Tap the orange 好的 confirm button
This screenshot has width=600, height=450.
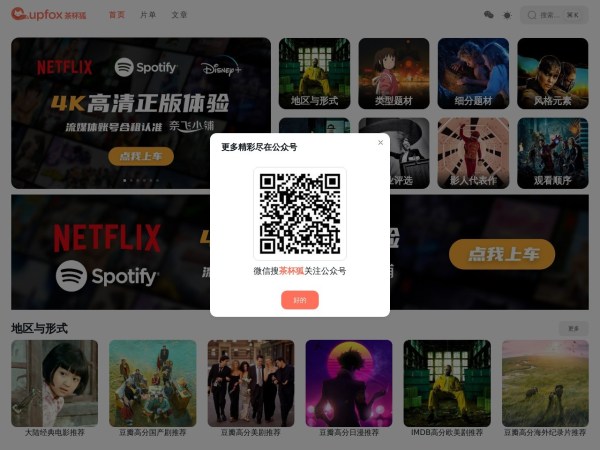[x=300, y=300]
